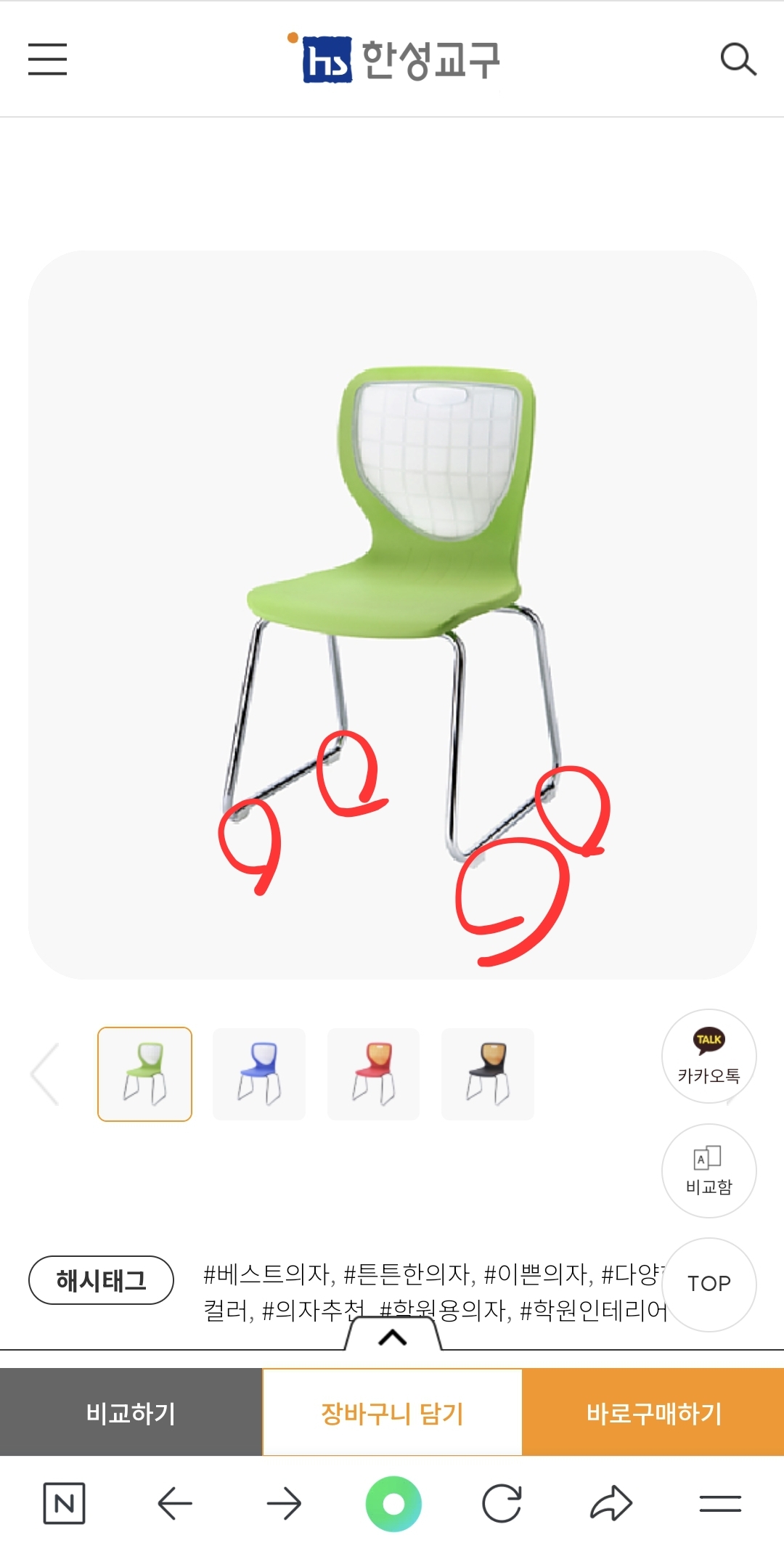Screen dimensions: 784x1551
Task: Open the 한성교구 home logo
Action: pos(394,60)
